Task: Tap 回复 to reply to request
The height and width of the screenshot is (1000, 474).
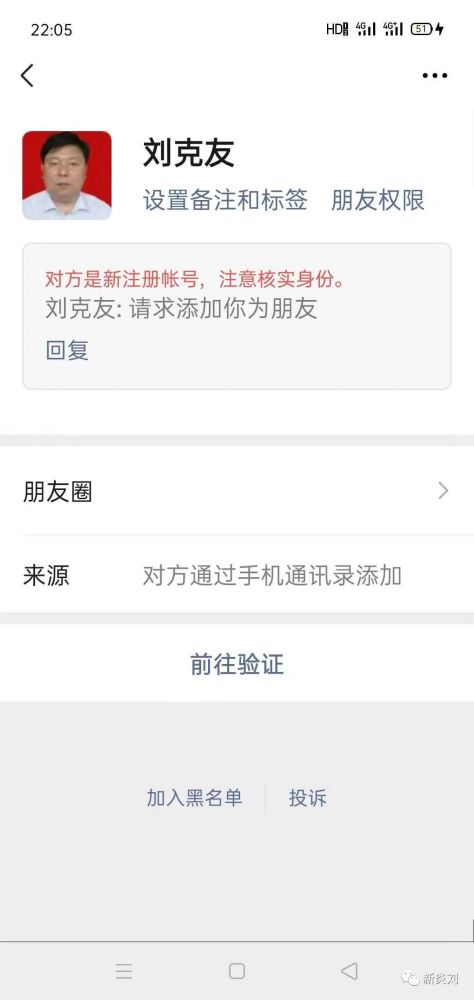Action: tap(67, 350)
